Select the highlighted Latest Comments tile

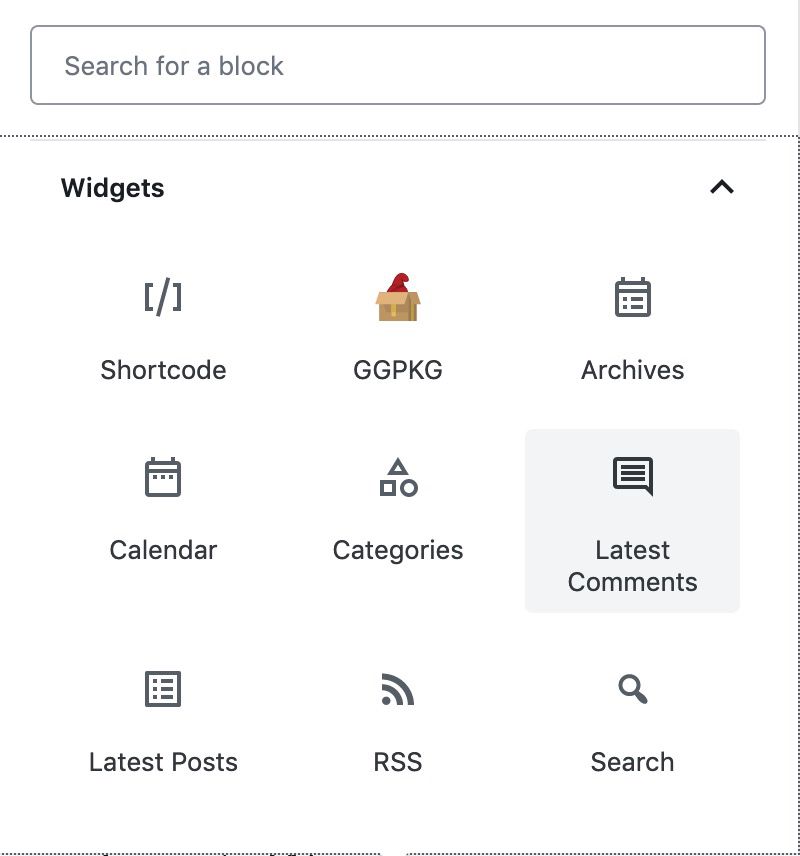(x=632, y=520)
